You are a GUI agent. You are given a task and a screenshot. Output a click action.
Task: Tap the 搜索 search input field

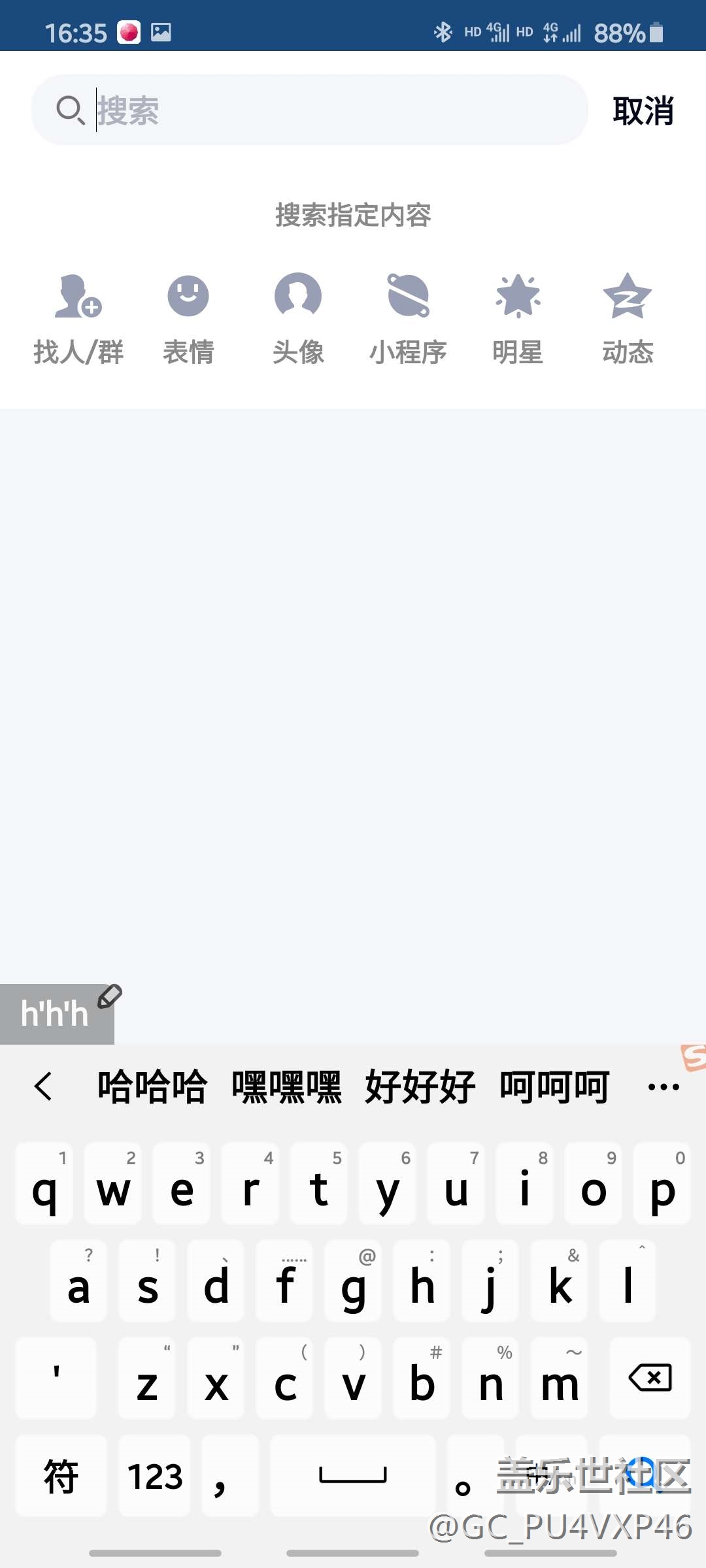pyautogui.click(x=327, y=110)
